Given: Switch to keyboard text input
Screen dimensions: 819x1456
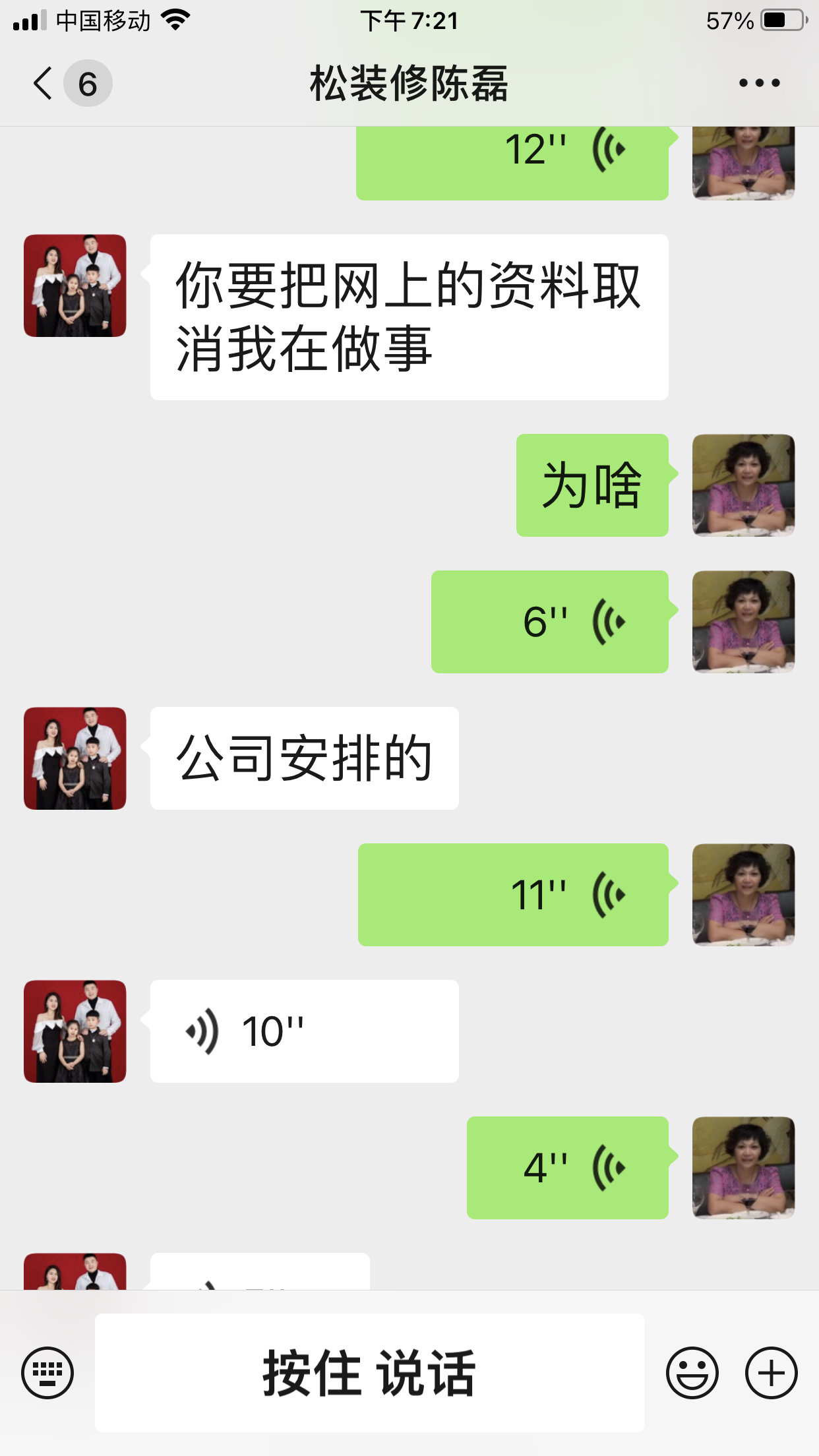Looking at the screenshot, I should pos(47,1373).
